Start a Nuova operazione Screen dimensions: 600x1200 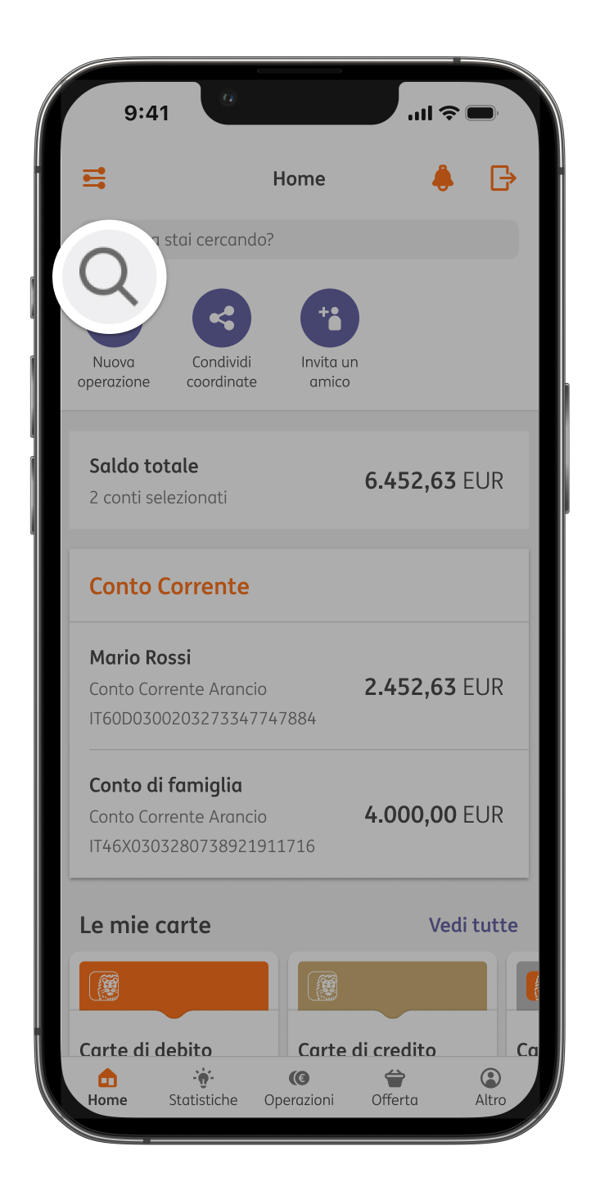pos(113,343)
